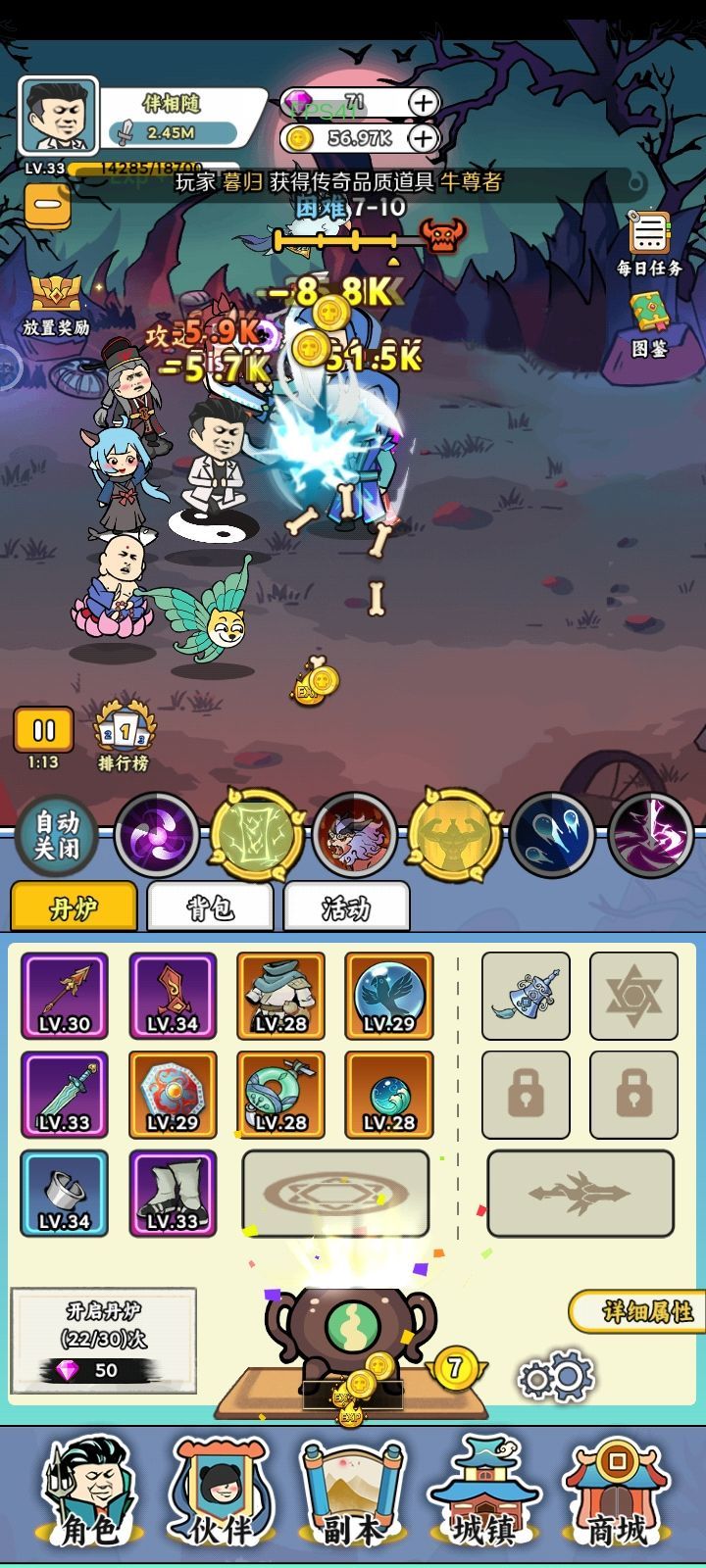Select the blue bell artifact slot

[x=529, y=996]
